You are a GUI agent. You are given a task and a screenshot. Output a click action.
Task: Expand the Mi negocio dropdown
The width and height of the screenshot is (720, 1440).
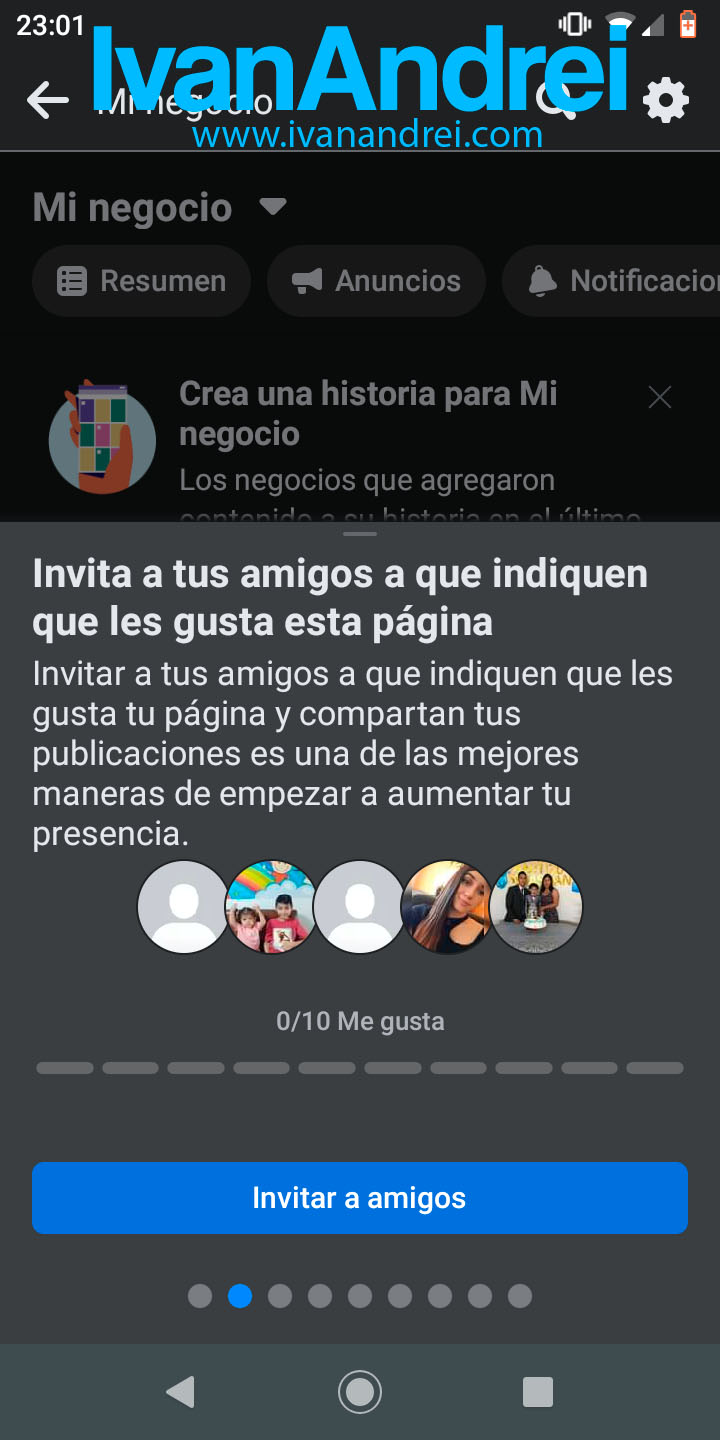(272, 207)
